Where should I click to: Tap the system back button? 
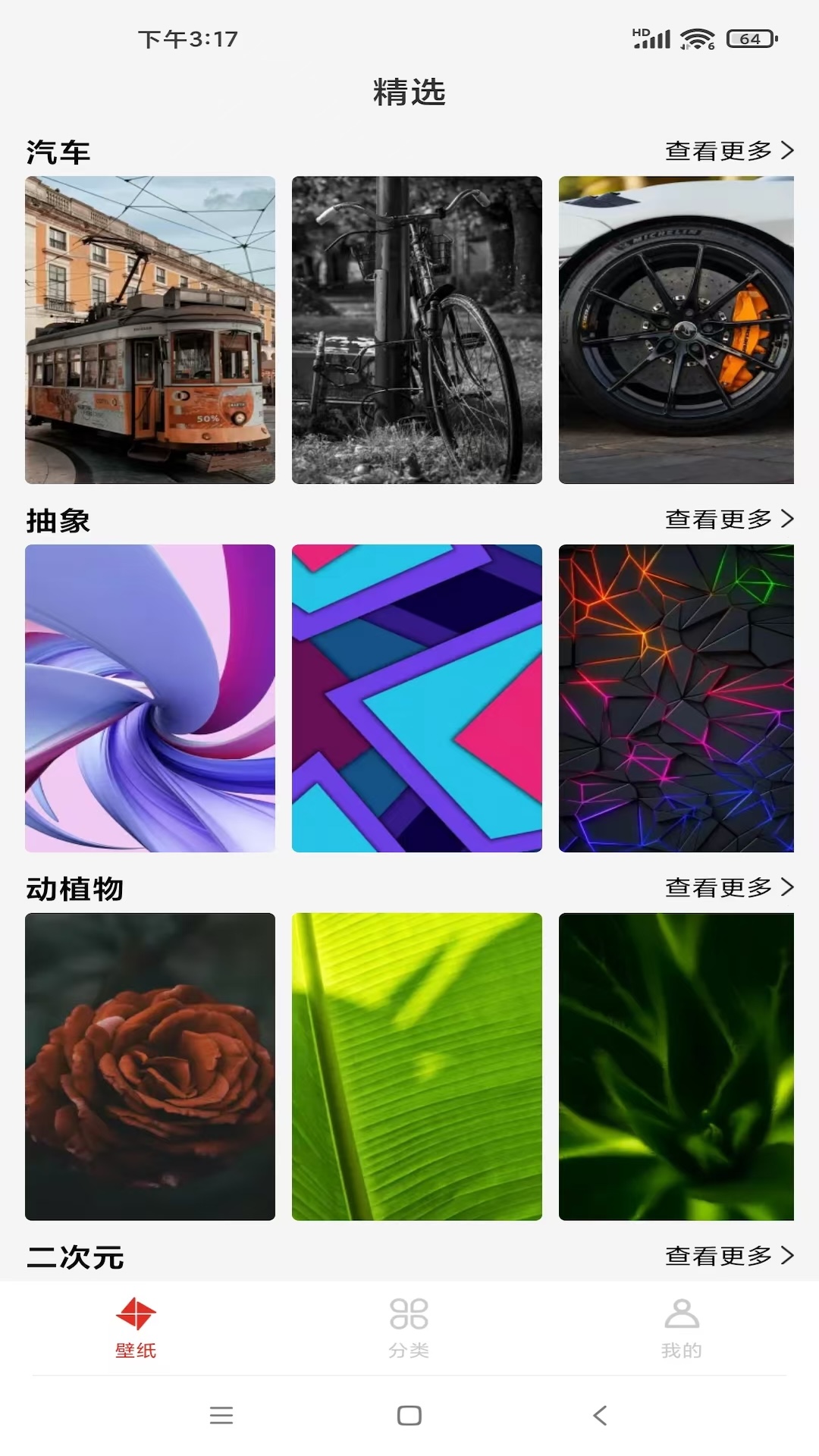coord(600,1415)
